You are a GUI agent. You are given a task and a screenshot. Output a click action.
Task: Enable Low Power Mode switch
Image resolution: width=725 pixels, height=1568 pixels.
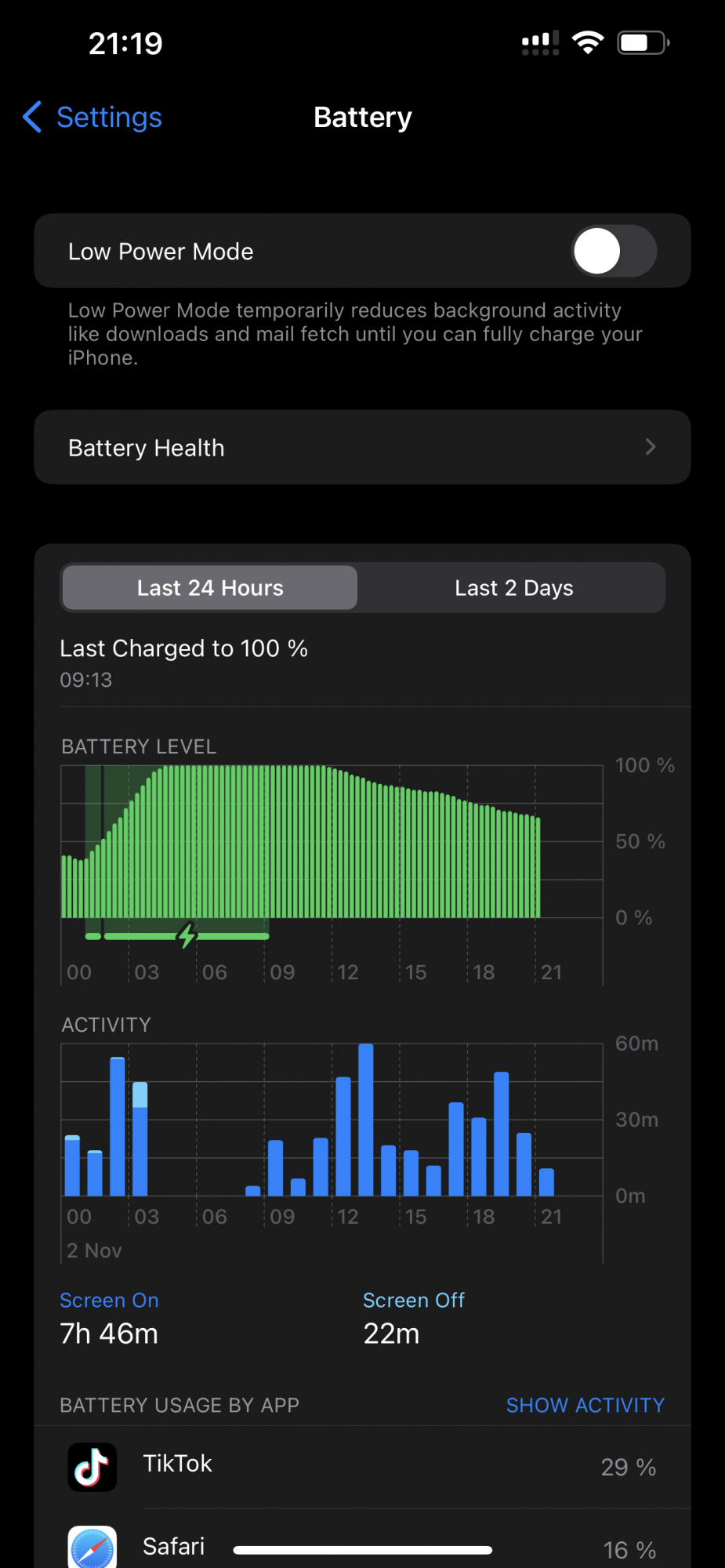(613, 251)
